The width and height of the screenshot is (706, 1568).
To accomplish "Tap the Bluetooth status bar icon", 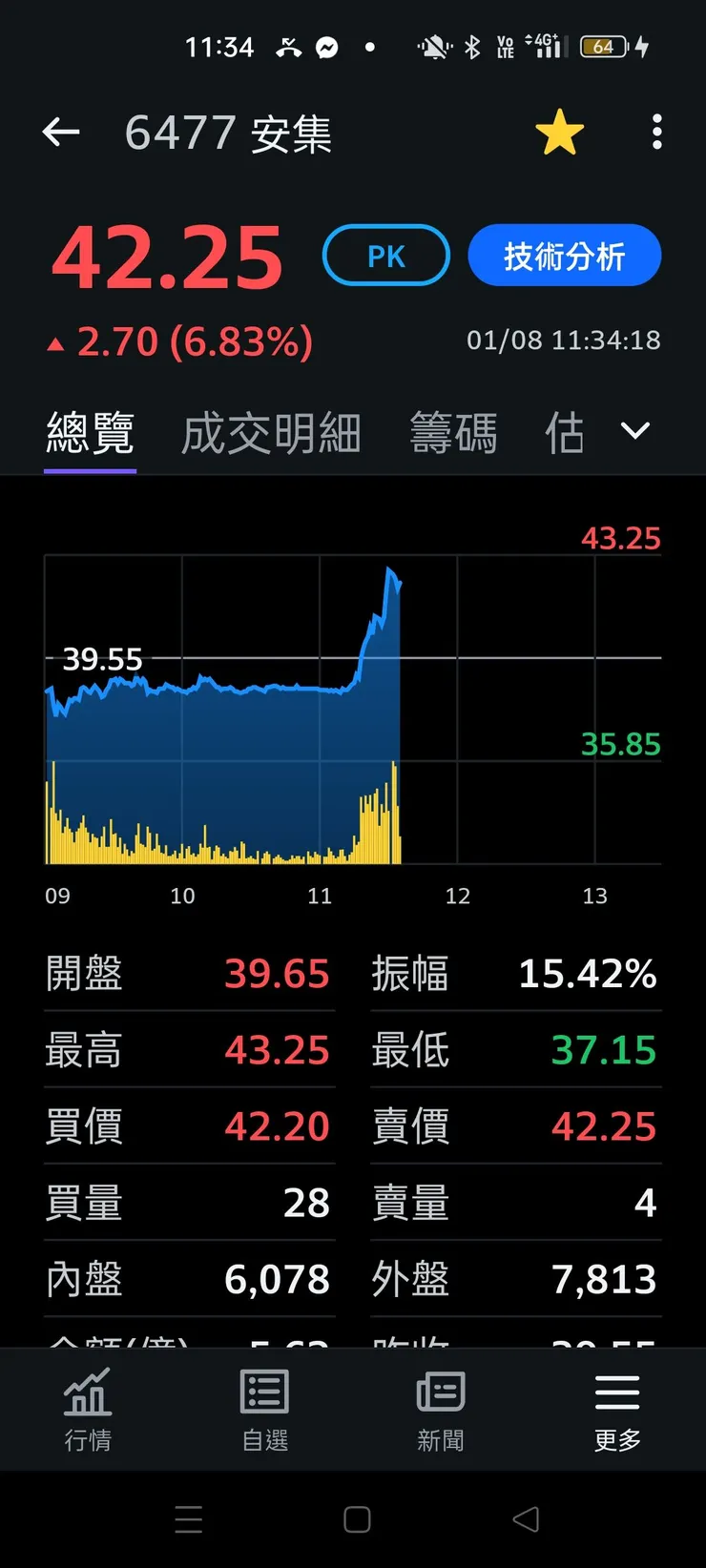I will pos(473,46).
